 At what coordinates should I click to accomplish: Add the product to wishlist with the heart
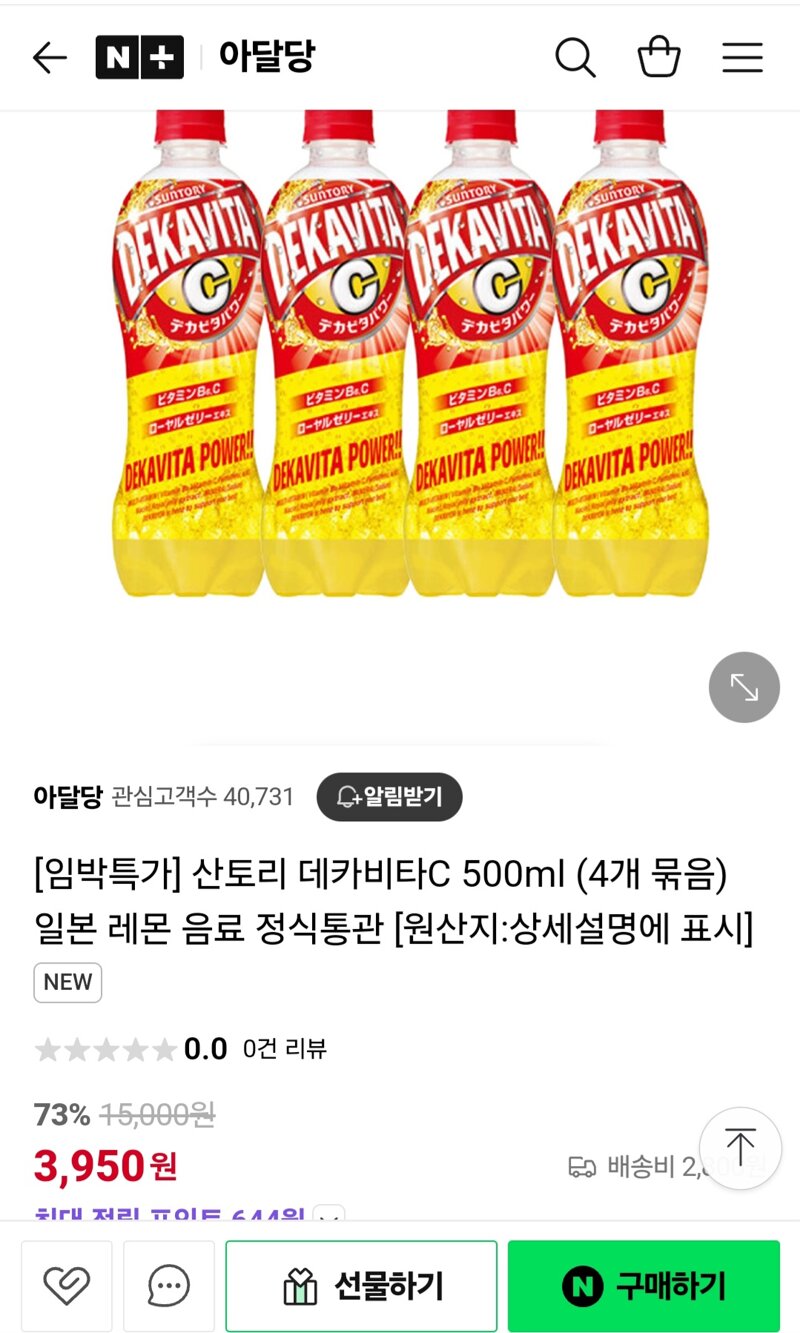pos(67,1285)
